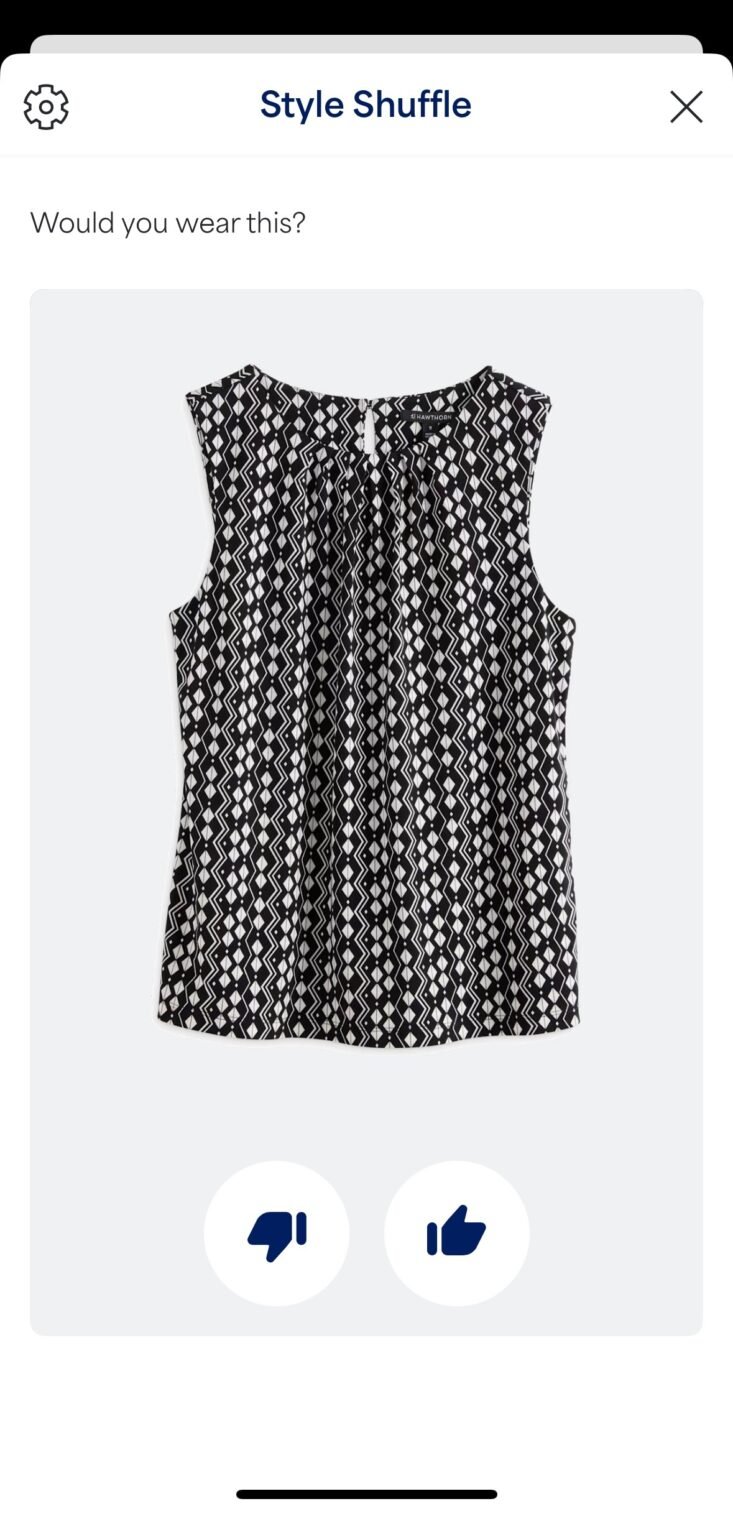This screenshot has height=1514, width=733.
Task: Give the top a thumbs down
Action: [x=277, y=1233]
